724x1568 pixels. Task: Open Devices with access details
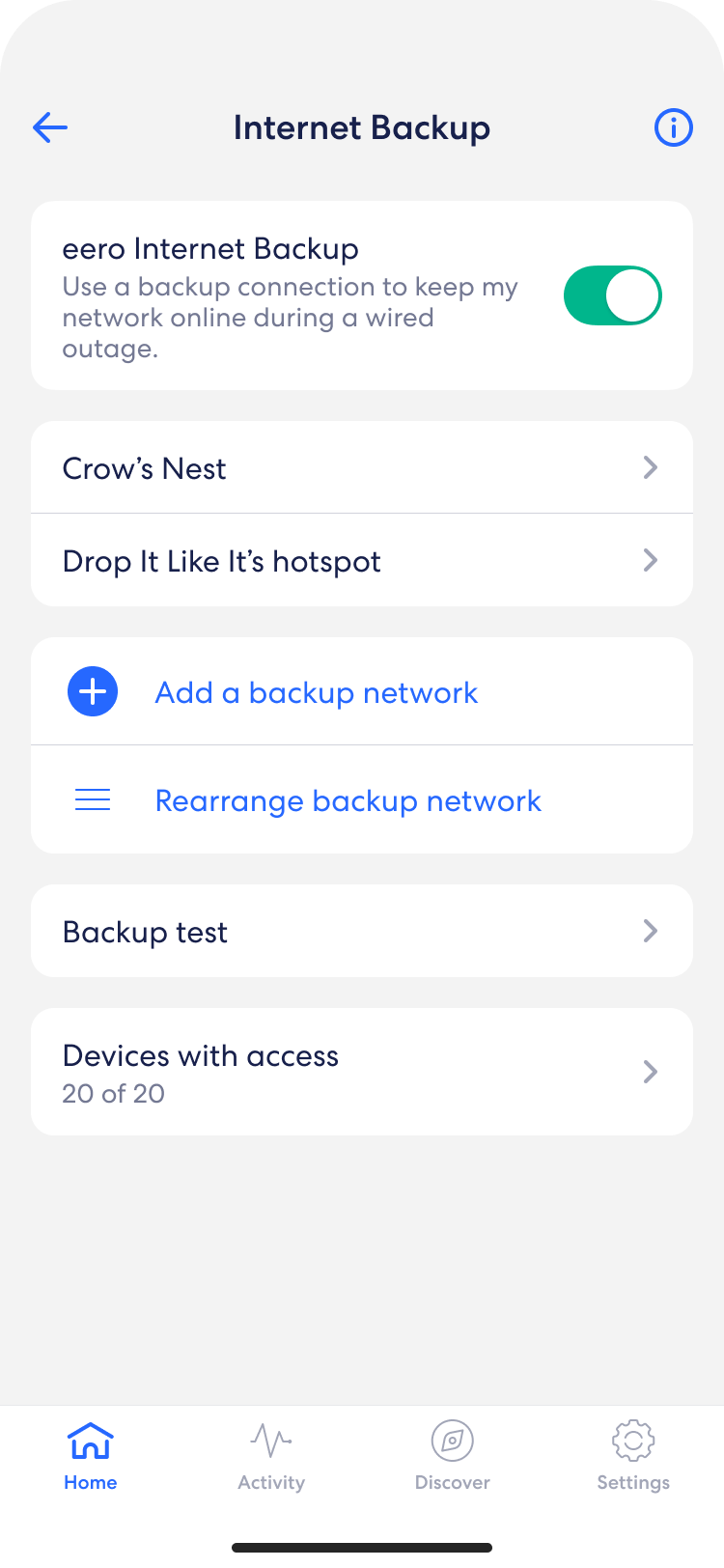pyautogui.click(x=362, y=1072)
